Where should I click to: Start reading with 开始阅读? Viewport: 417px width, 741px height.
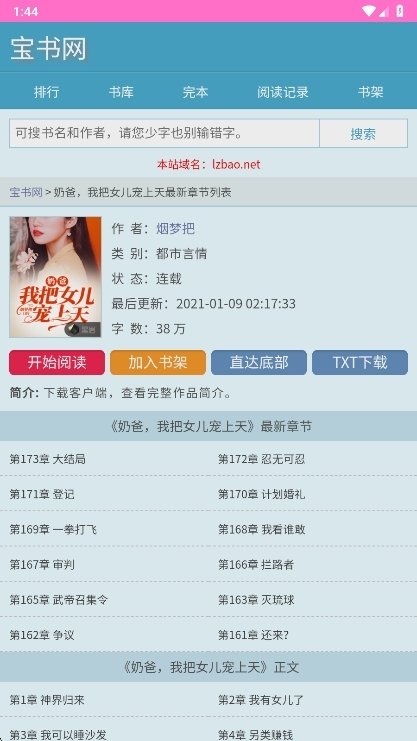point(57,362)
